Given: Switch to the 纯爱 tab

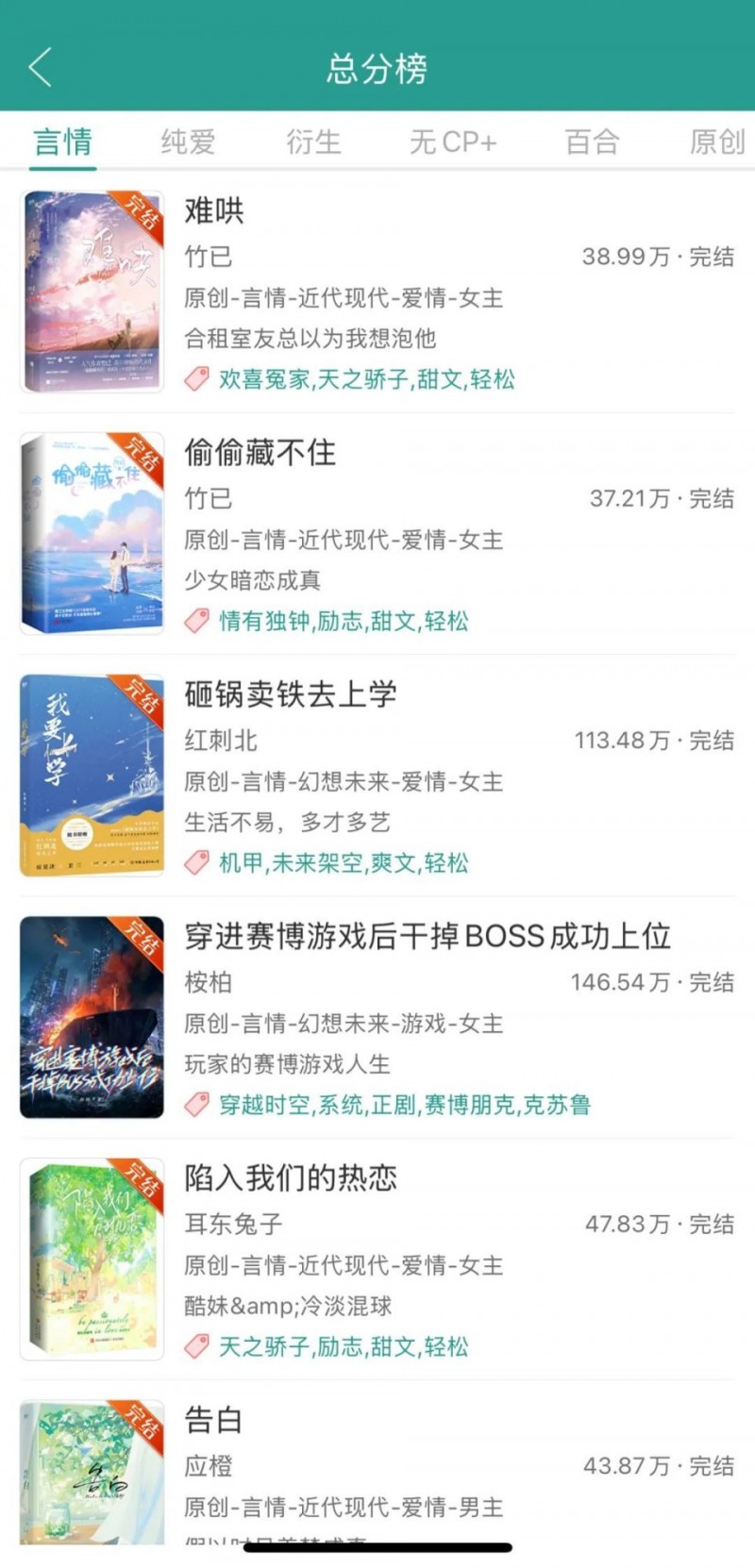Looking at the screenshot, I should (188, 142).
